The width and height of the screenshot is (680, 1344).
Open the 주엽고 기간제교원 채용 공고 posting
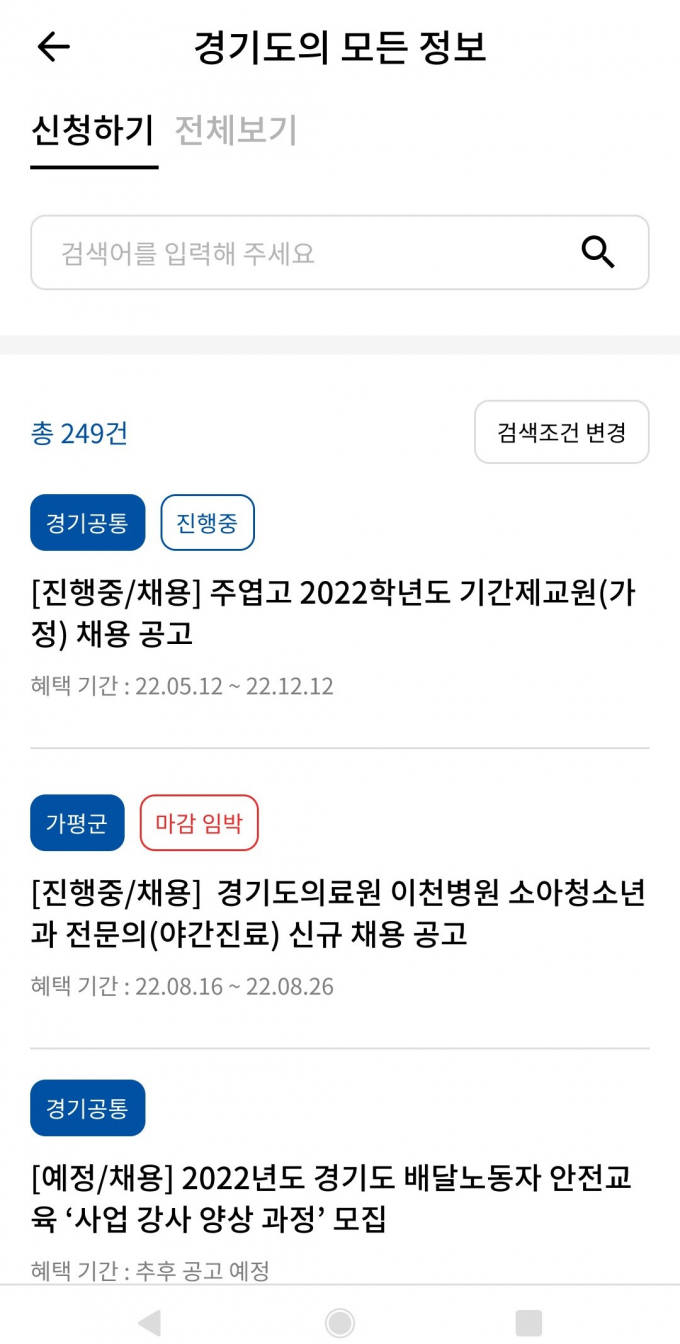point(333,613)
